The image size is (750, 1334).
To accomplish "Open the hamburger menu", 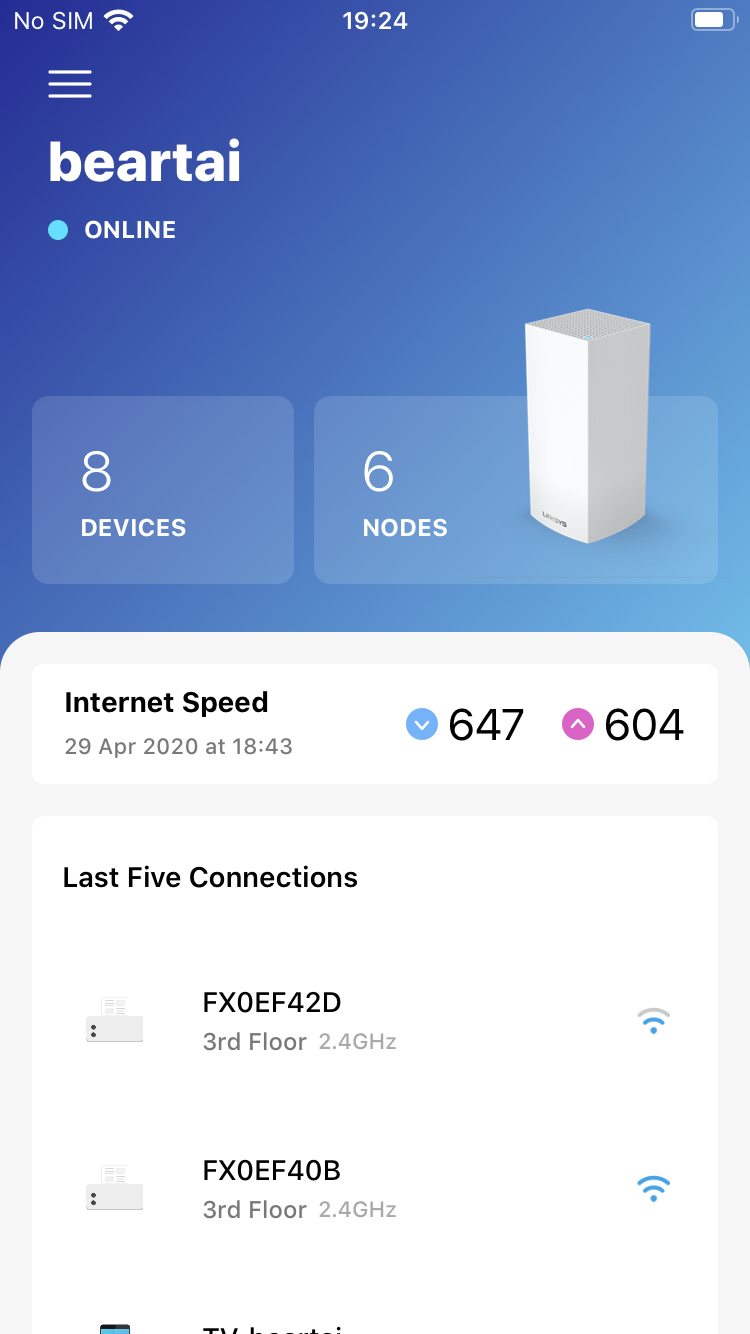I will tap(70, 84).
